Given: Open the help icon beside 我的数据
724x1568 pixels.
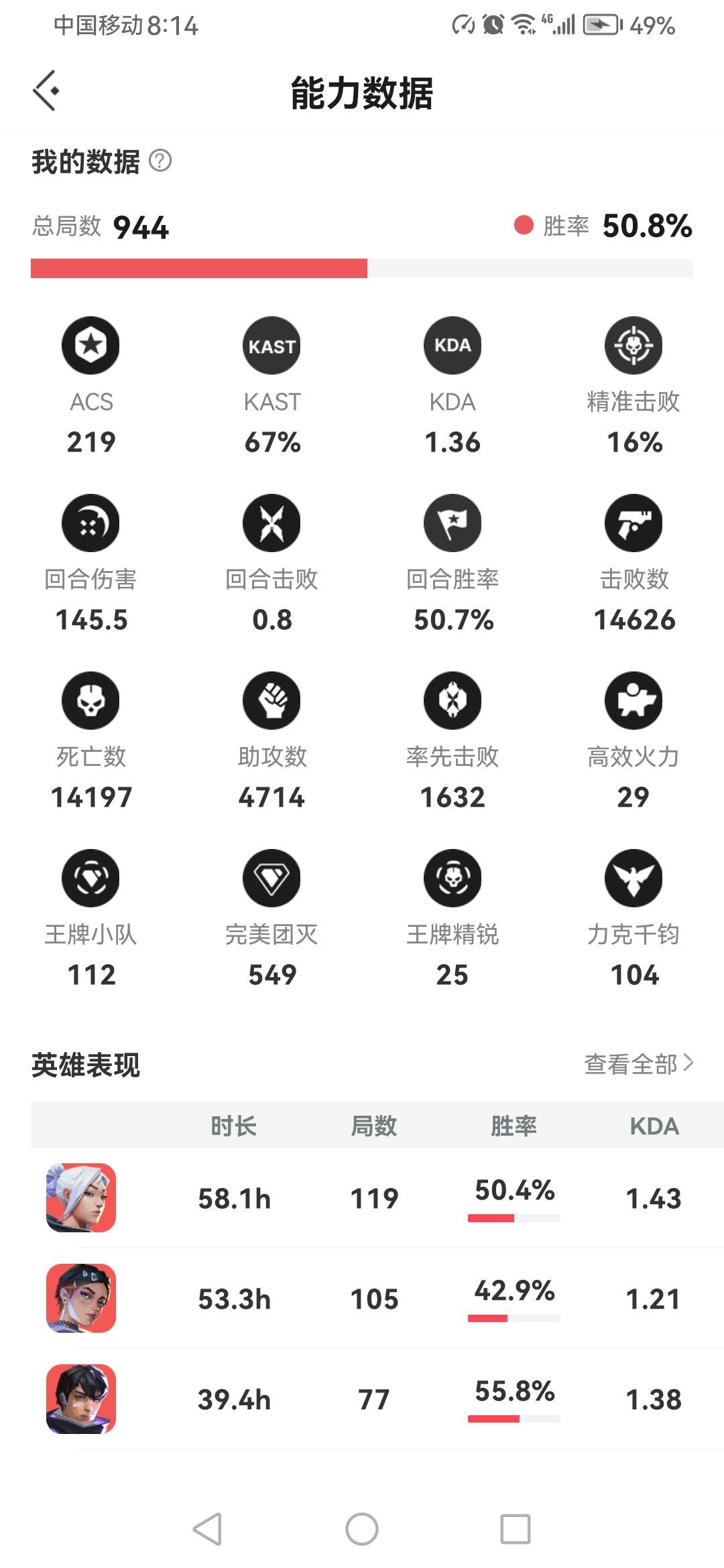Looking at the screenshot, I should click(160, 161).
